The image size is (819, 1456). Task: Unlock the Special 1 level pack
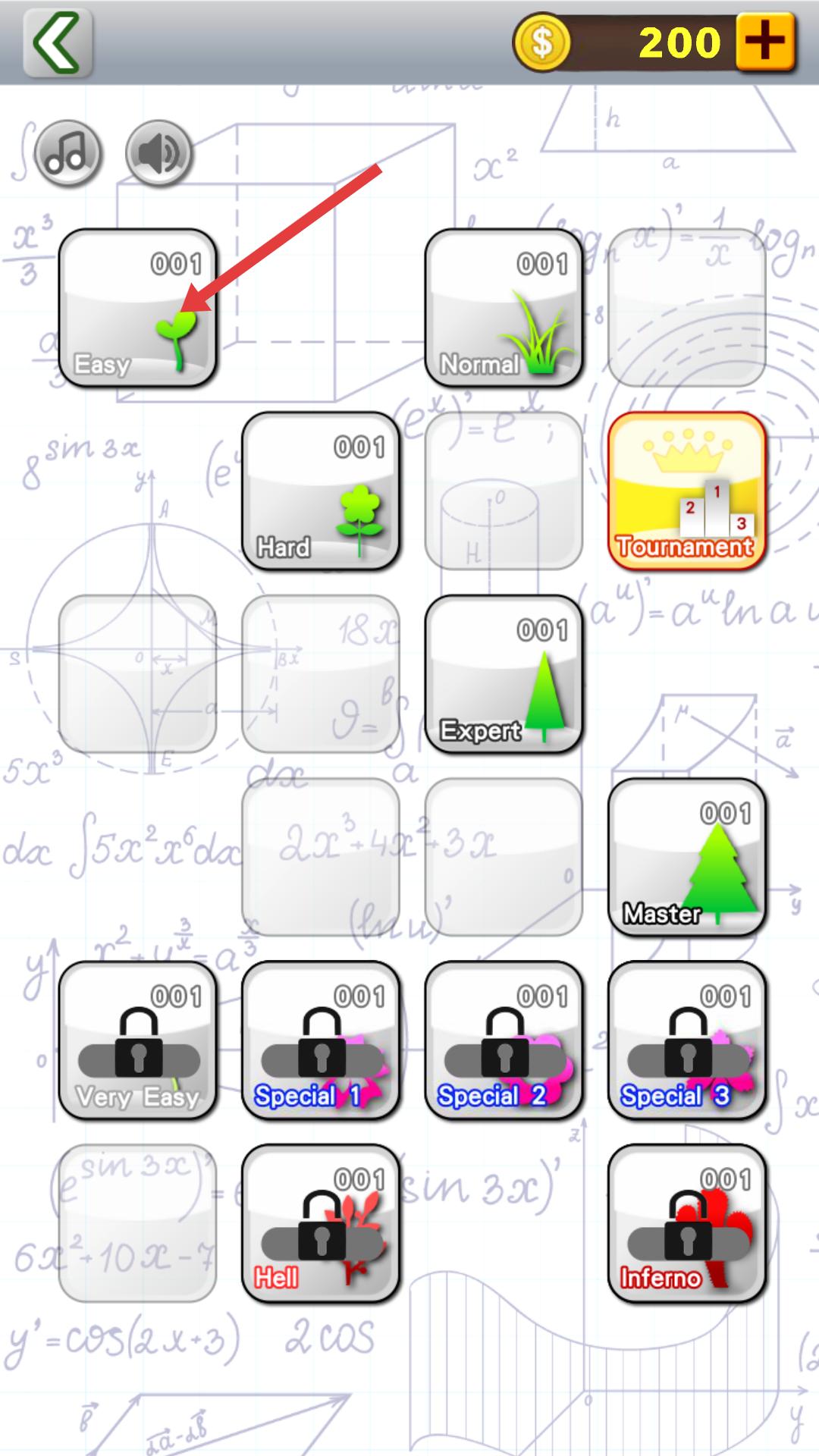[x=321, y=1041]
